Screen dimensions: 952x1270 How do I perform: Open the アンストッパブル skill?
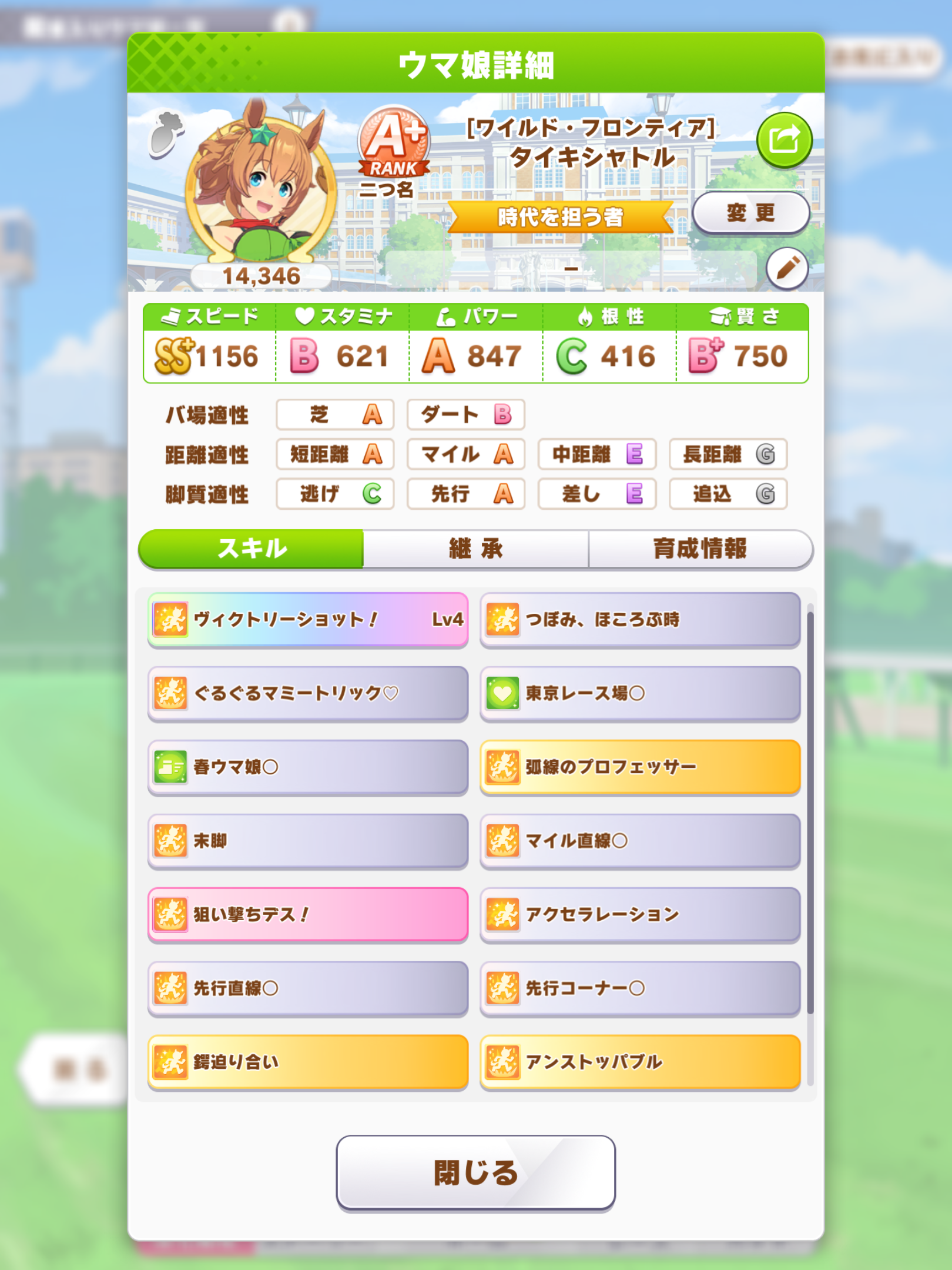(x=640, y=1062)
